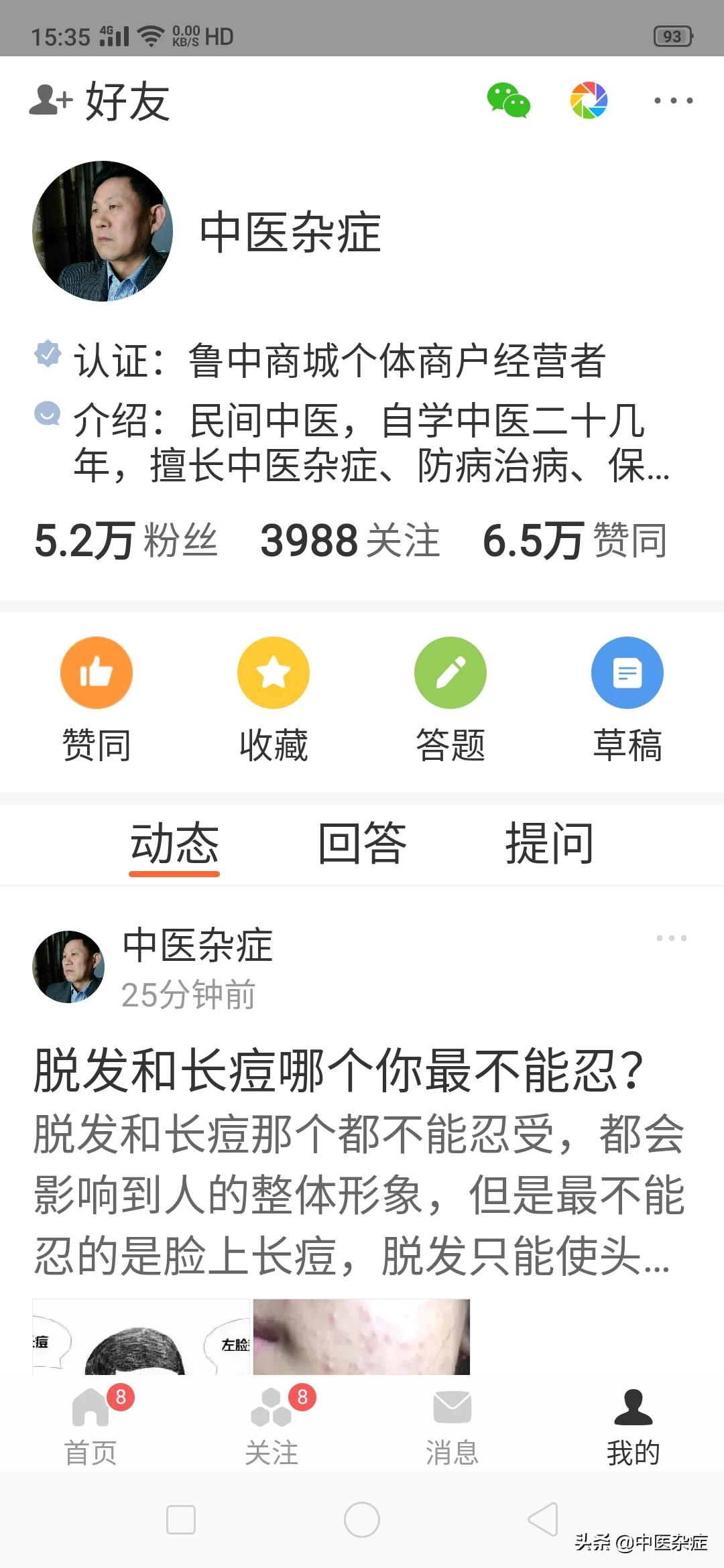This screenshot has height=1568, width=724.
Task: Select the orange thumbs-up 赞同 icon
Action: pos(95,672)
